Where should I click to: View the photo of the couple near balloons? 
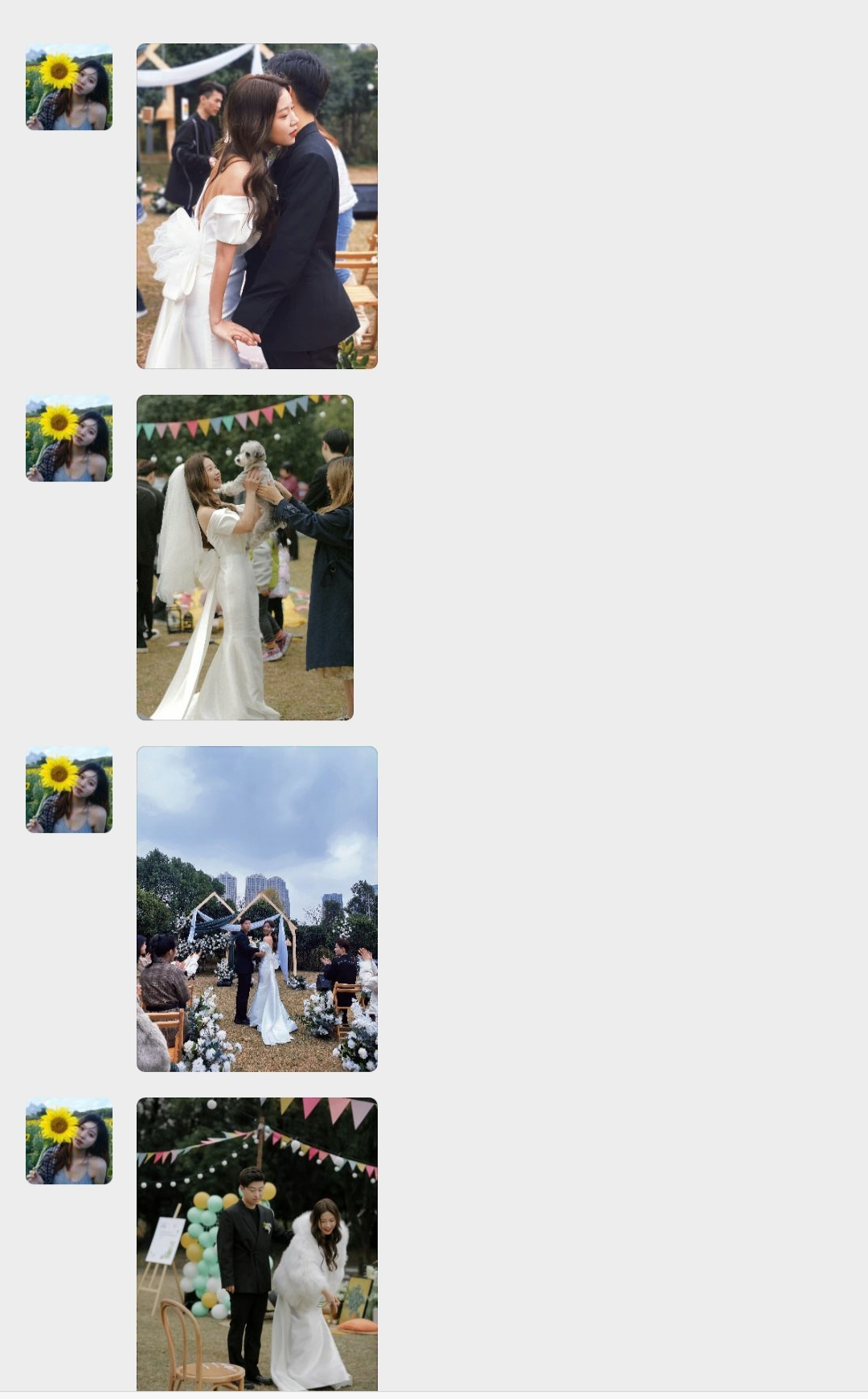tap(256, 1243)
